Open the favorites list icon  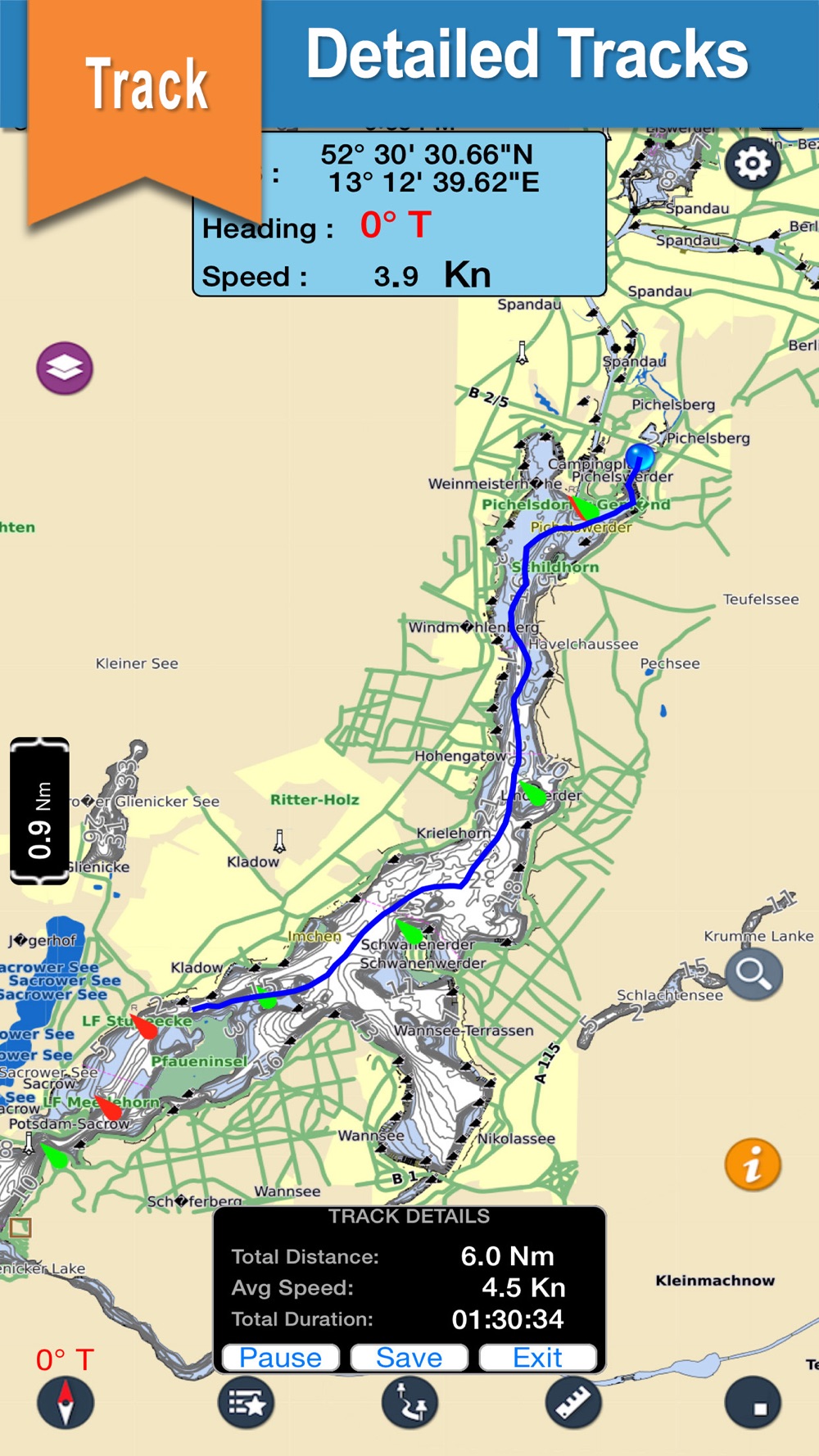tap(246, 1403)
